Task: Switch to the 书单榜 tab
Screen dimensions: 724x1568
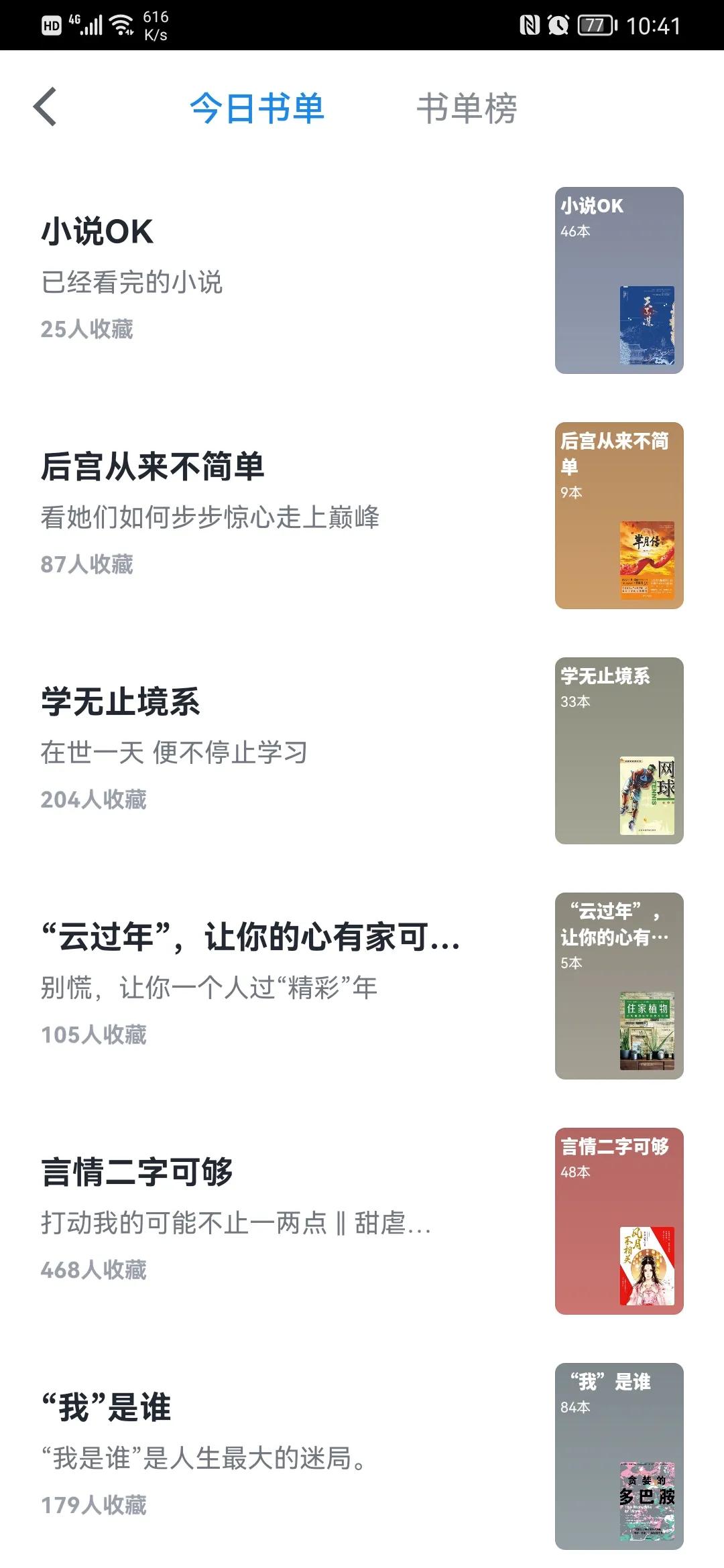Action: 467,109
